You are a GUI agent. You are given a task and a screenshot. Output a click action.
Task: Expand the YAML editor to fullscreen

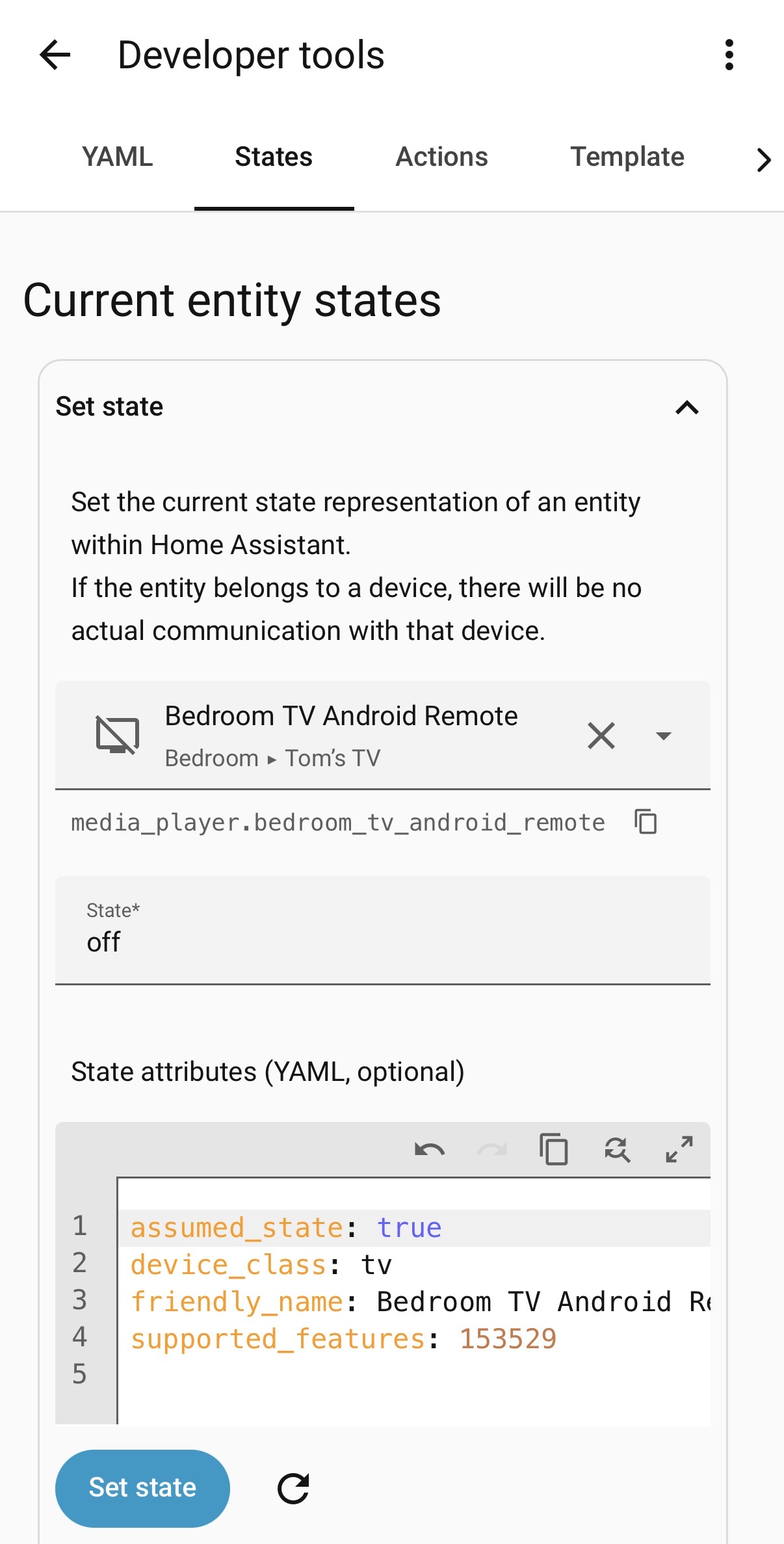(x=679, y=1150)
